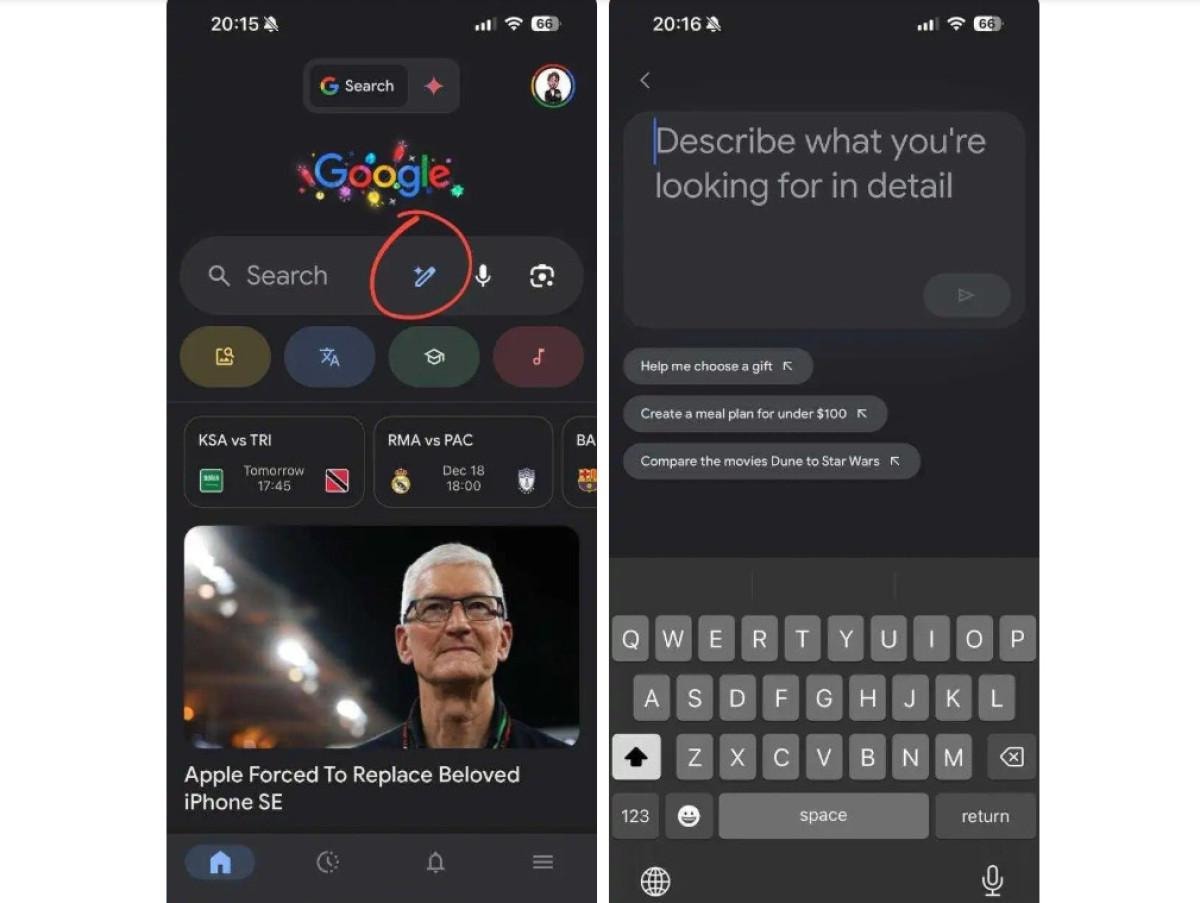
Task: Open the RMA vs PAC match card
Action: coord(462,462)
